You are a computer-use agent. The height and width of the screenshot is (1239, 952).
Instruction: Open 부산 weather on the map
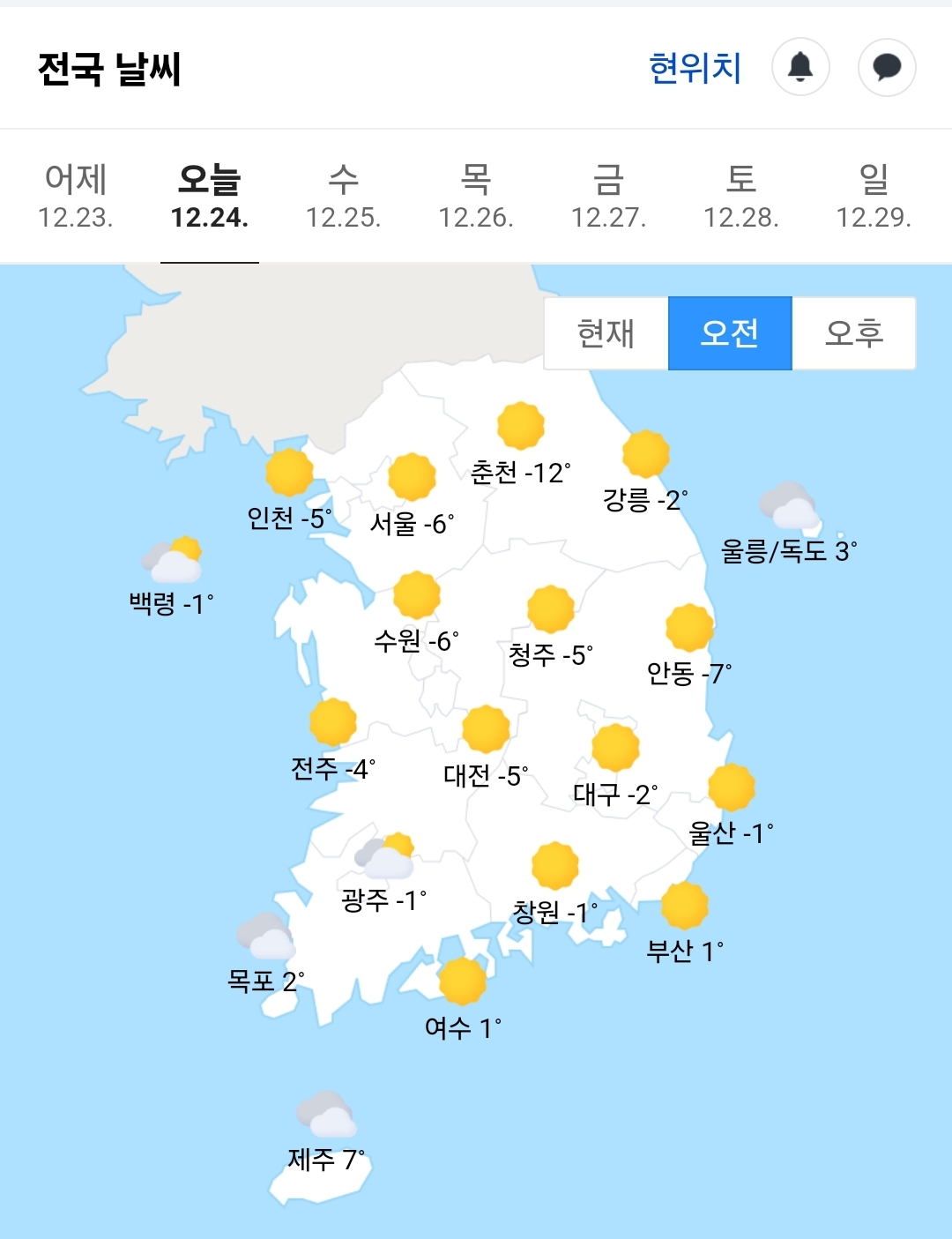pyautogui.click(x=685, y=924)
